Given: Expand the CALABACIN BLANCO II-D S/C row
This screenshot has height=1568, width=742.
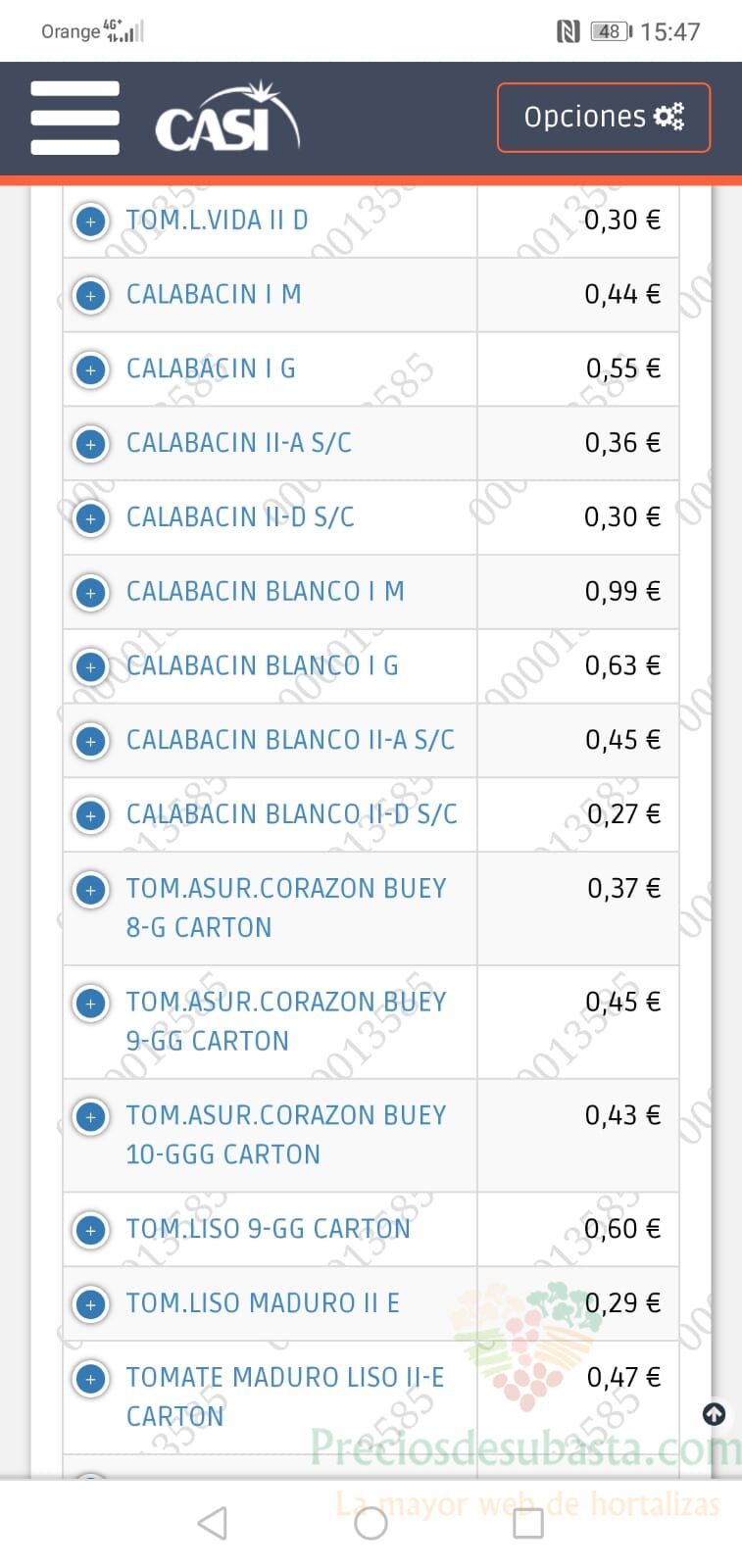Looking at the screenshot, I should pyautogui.click(x=91, y=815).
